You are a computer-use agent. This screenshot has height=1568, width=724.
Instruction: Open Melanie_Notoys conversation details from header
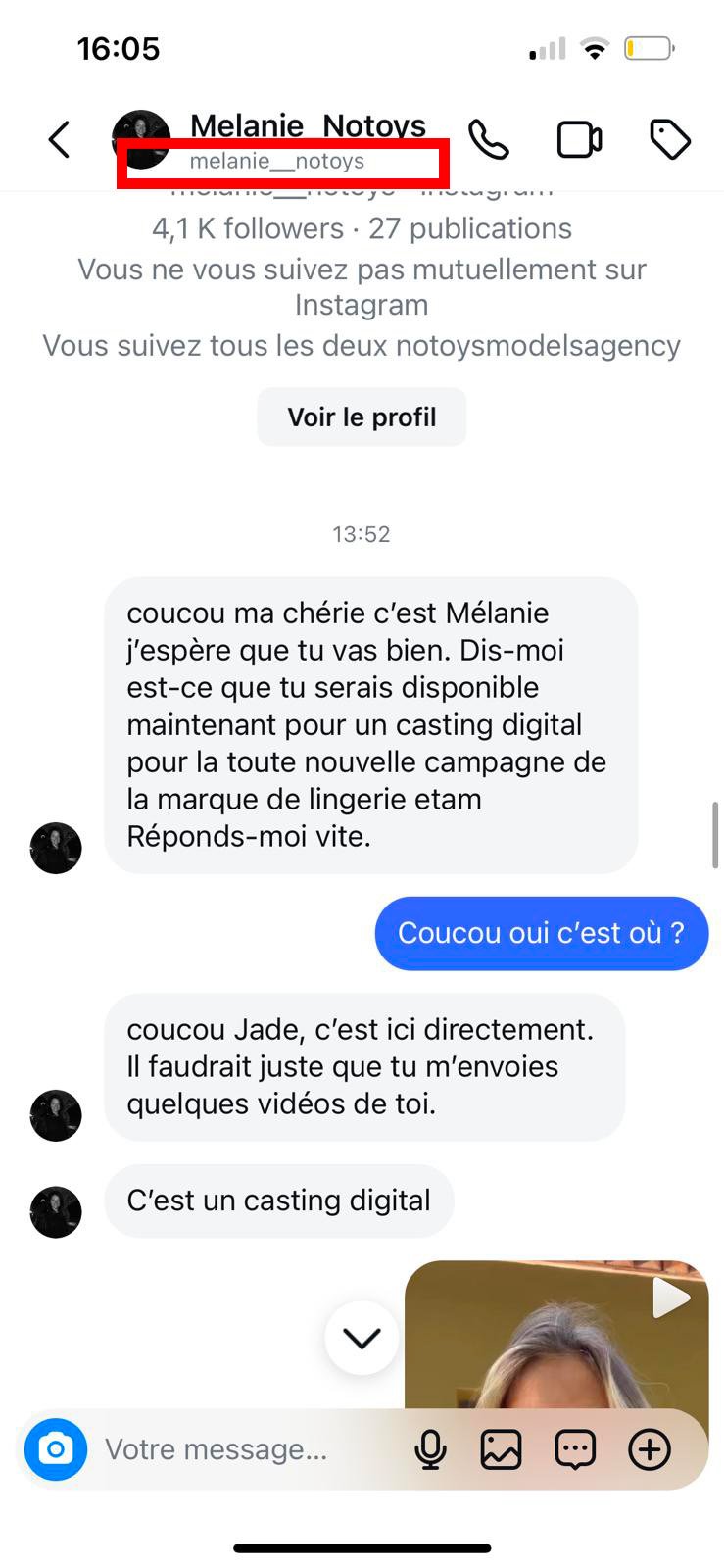point(307,126)
